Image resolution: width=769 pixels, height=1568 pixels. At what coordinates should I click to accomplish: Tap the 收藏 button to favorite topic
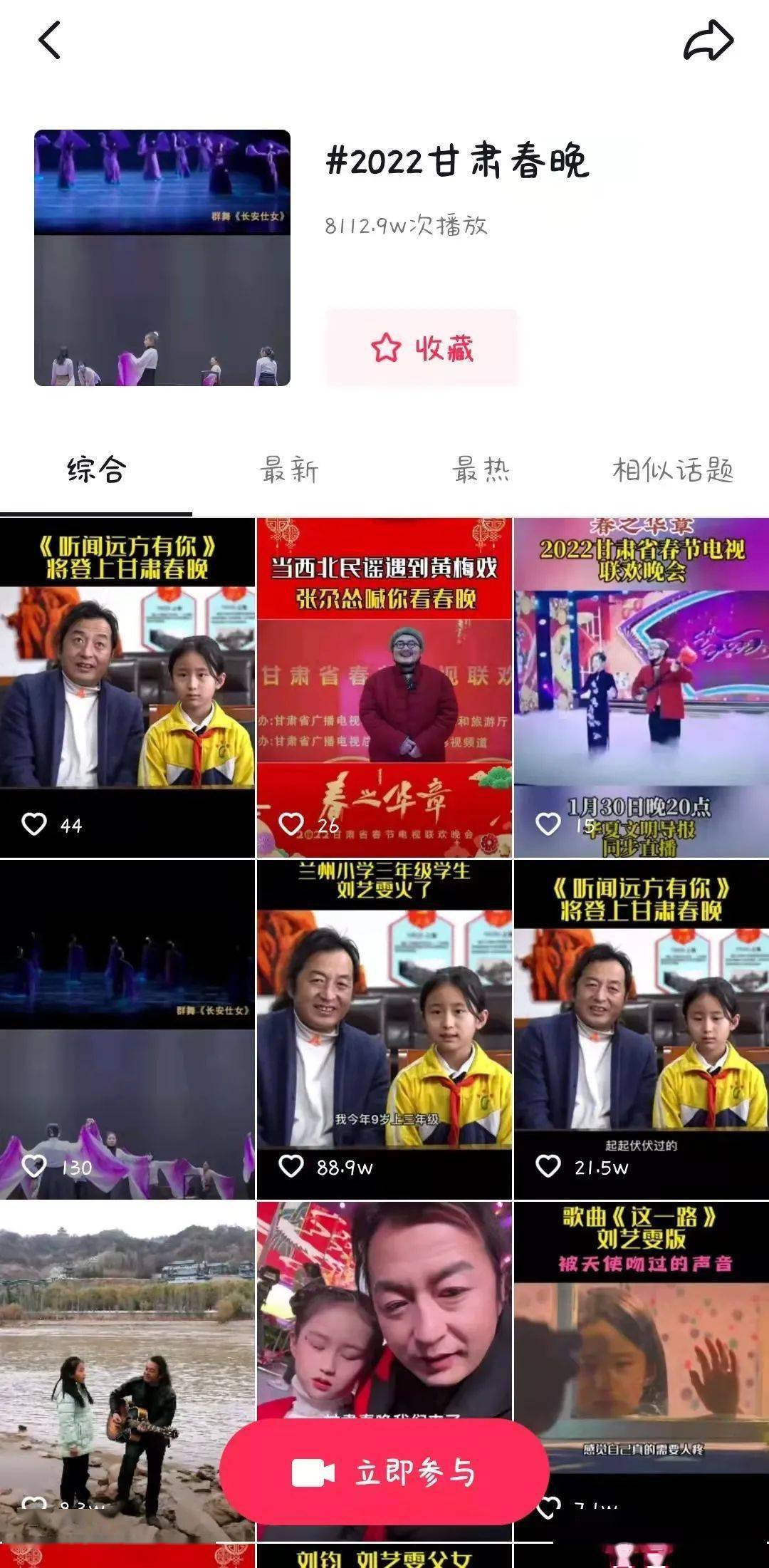[422, 348]
